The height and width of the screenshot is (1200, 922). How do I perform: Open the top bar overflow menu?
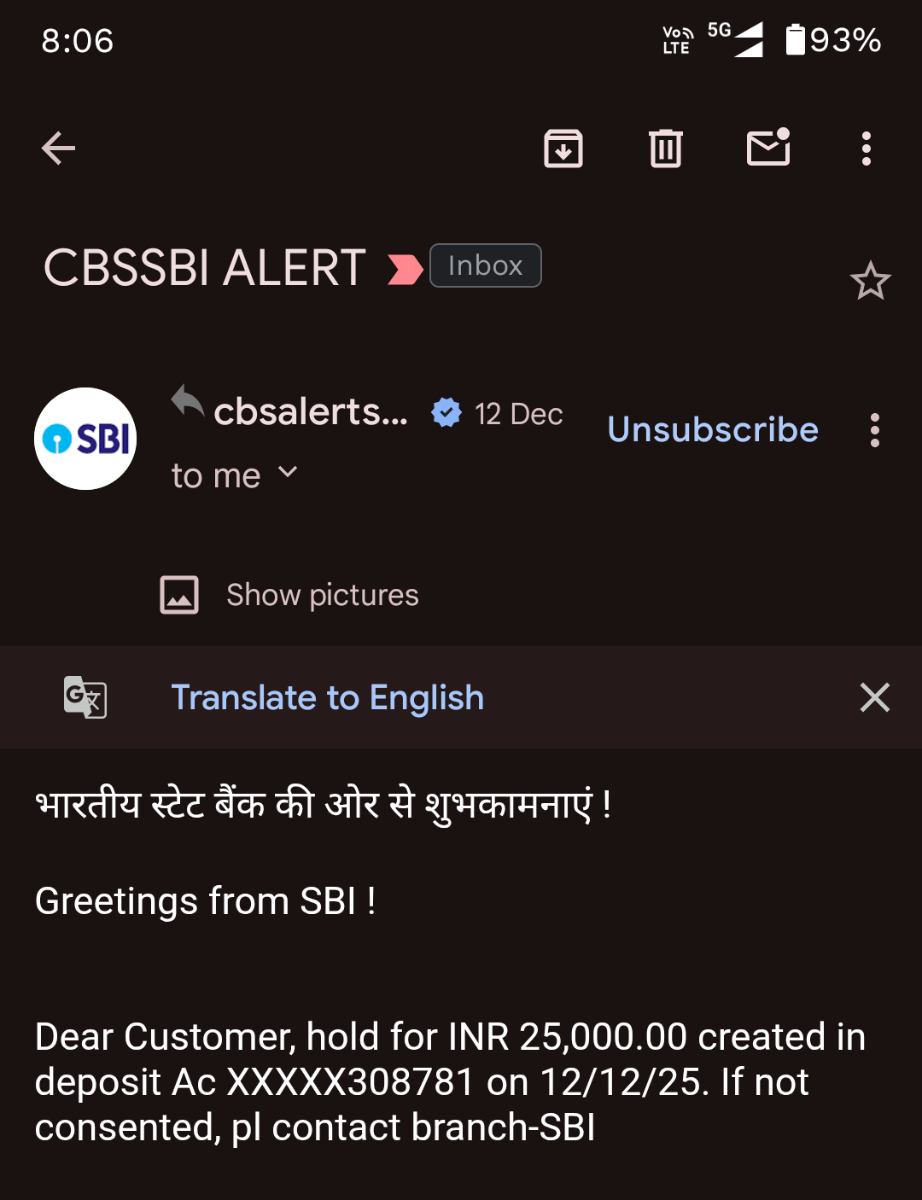coord(866,149)
